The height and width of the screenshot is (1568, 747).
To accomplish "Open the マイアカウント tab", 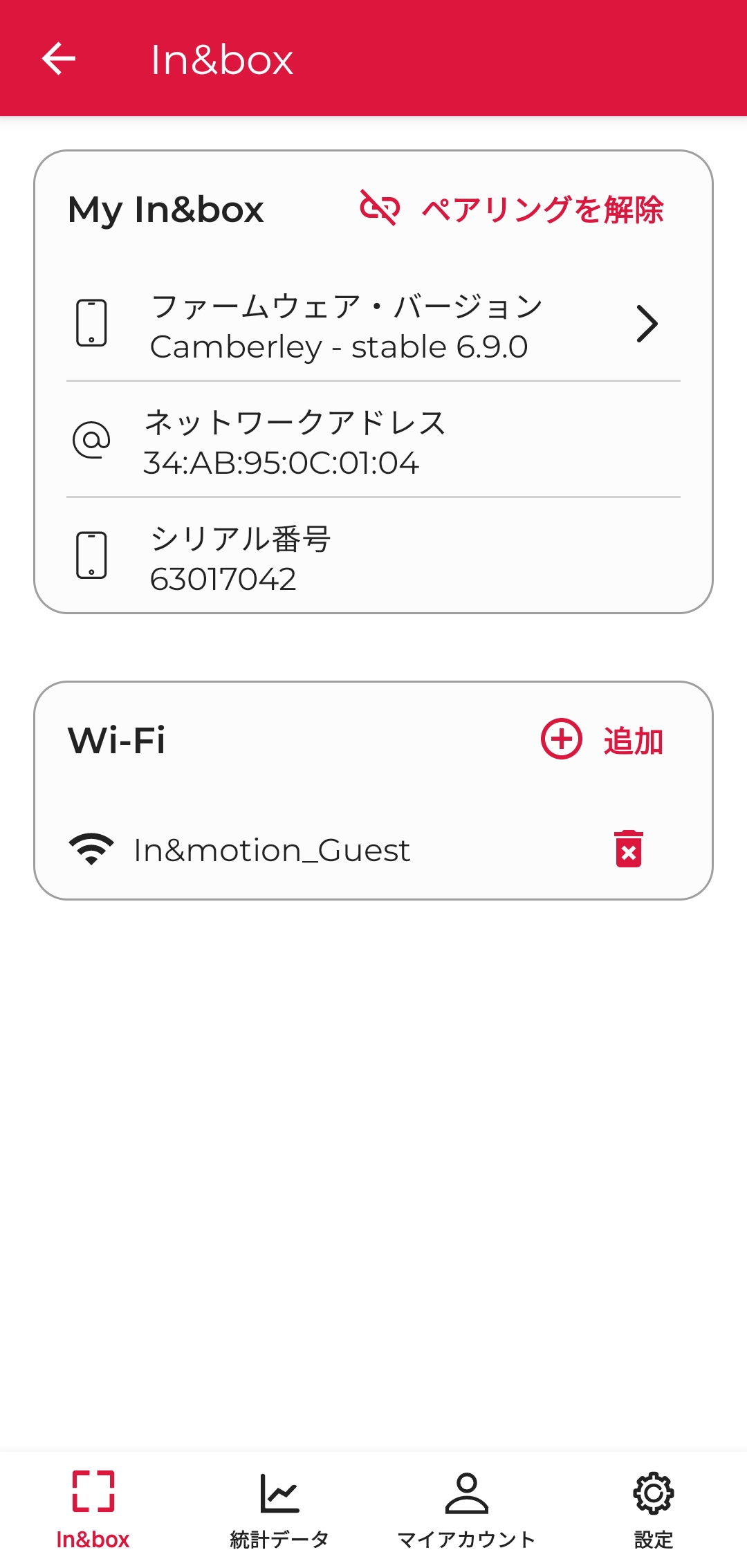I will (466, 1509).
